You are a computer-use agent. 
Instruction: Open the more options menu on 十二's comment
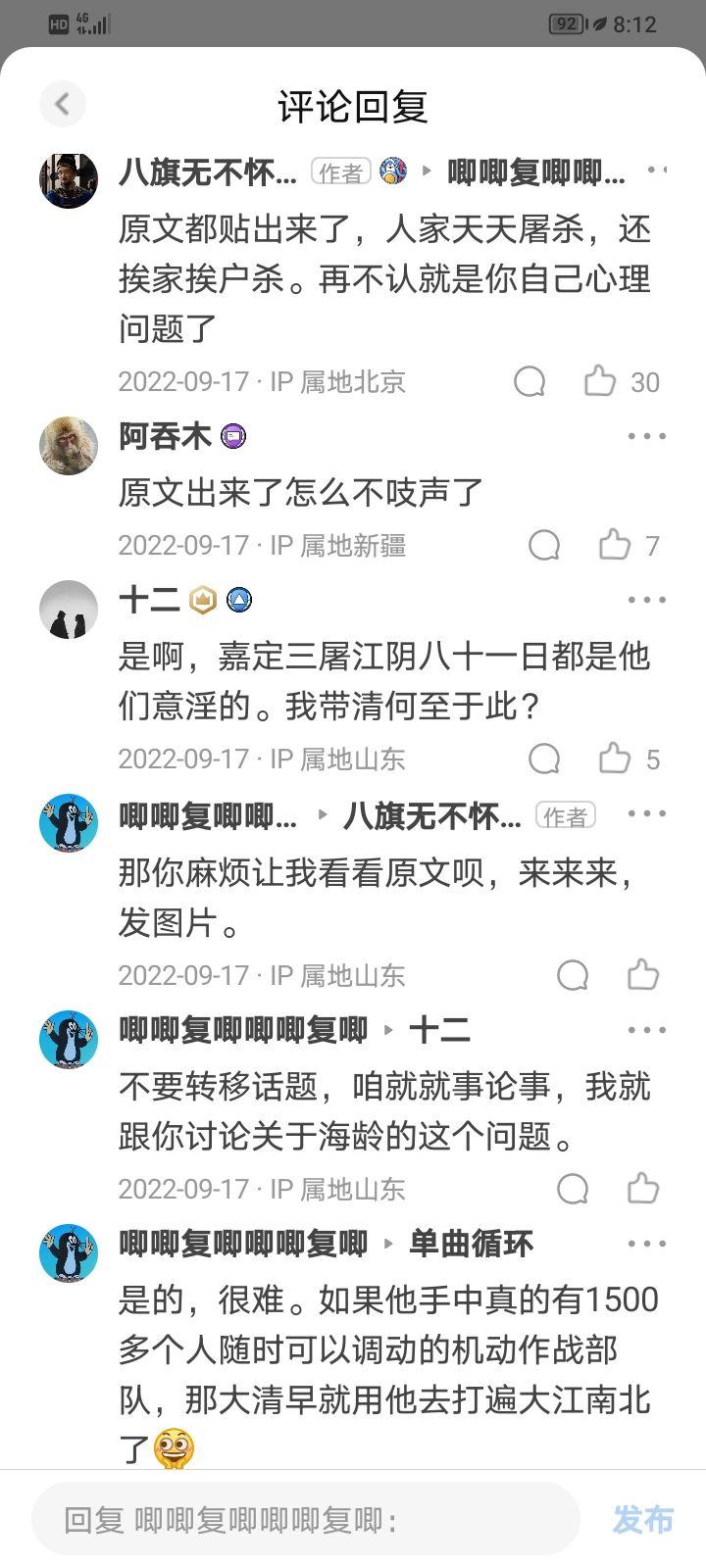pyautogui.click(x=646, y=600)
